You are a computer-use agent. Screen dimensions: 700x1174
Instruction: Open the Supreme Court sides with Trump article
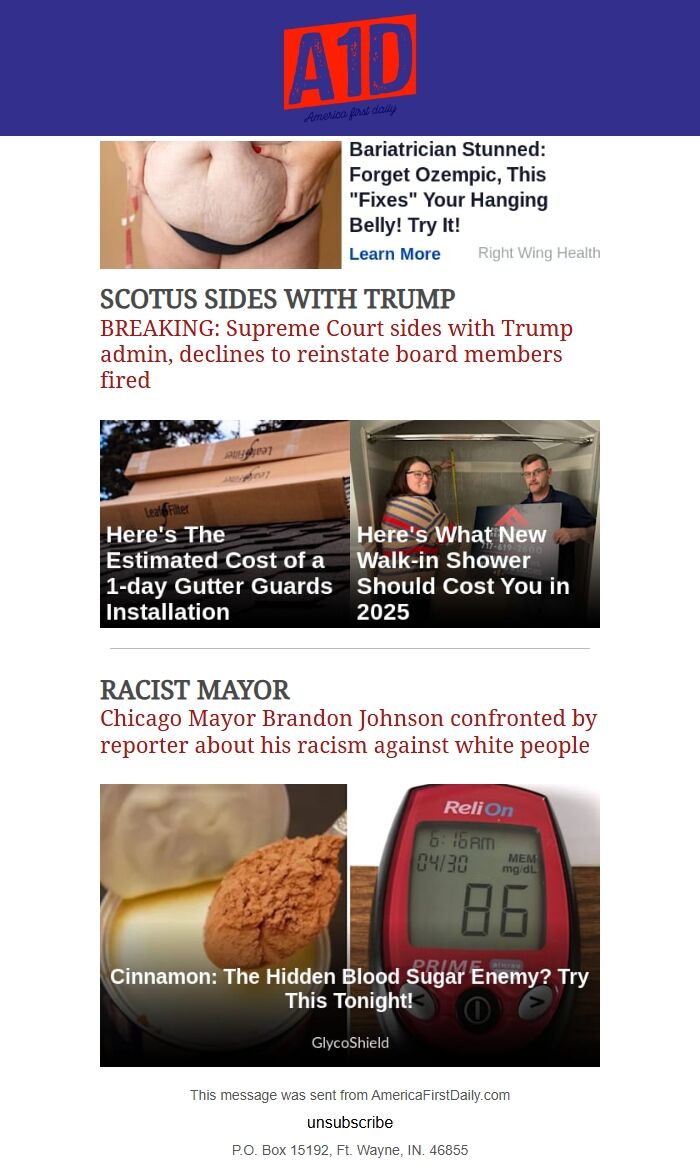click(x=336, y=354)
